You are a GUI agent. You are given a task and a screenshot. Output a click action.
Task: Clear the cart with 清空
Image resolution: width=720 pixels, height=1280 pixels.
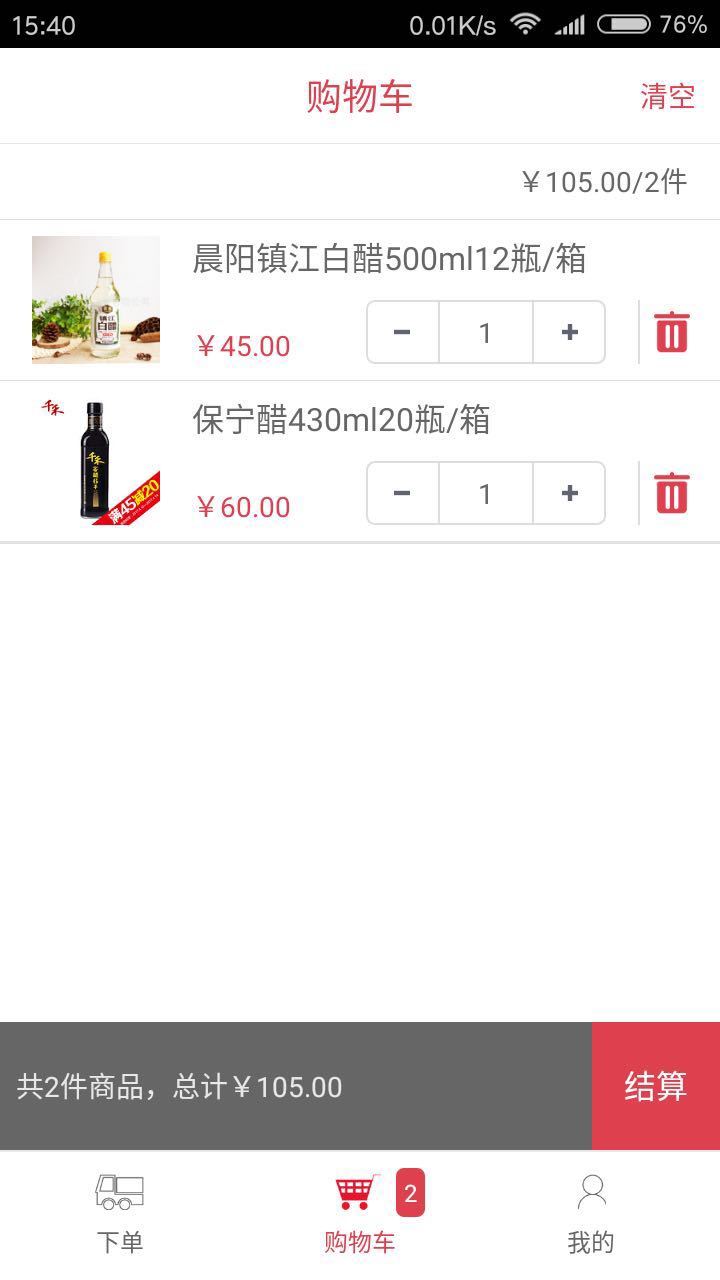[x=667, y=97]
